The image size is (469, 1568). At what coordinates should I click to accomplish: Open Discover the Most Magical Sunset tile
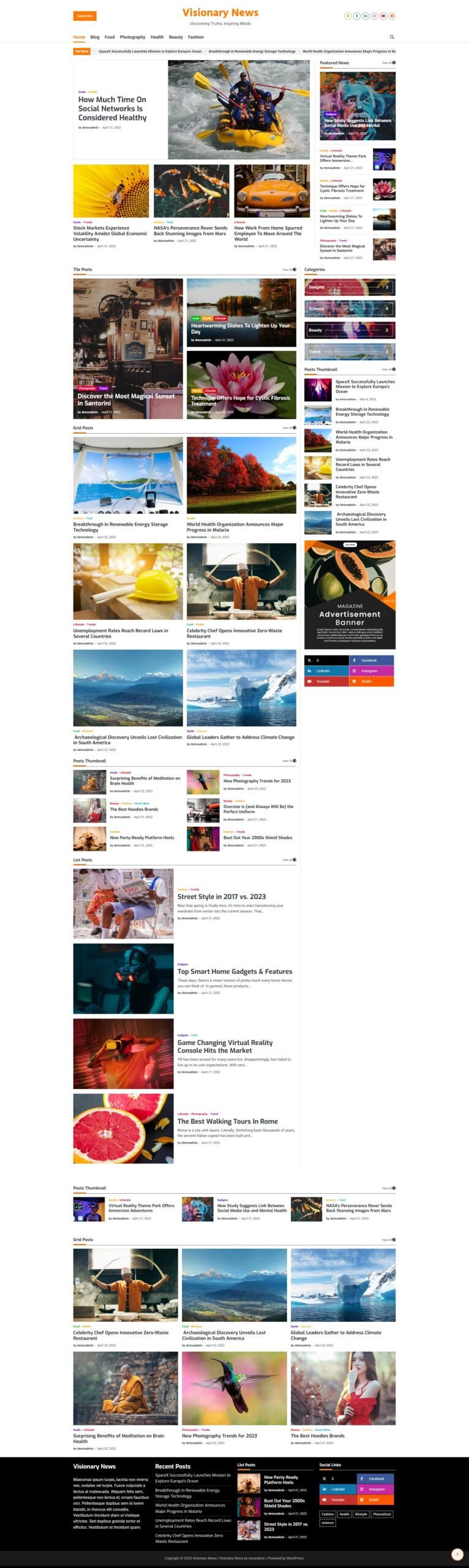[126, 399]
